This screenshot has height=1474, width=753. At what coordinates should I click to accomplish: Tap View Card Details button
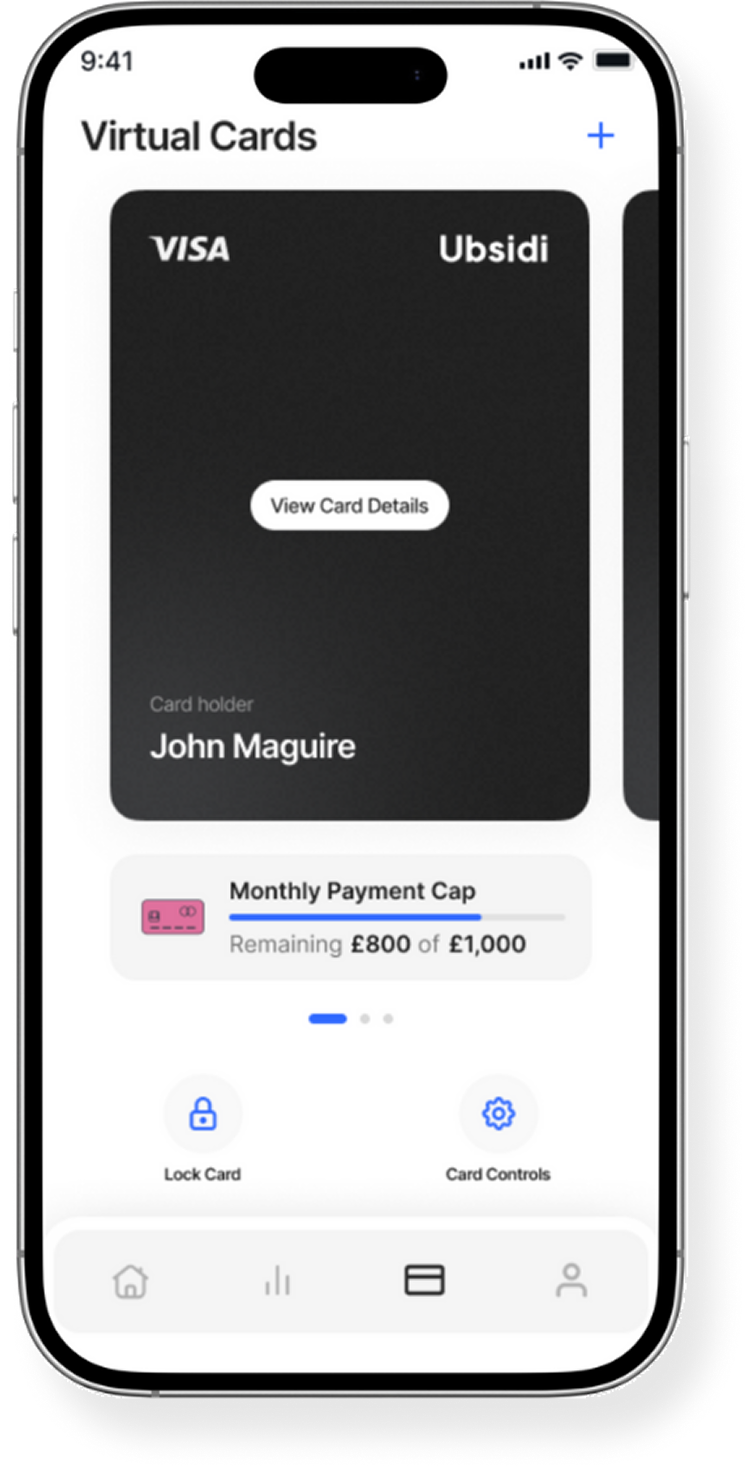click(349, 505)
